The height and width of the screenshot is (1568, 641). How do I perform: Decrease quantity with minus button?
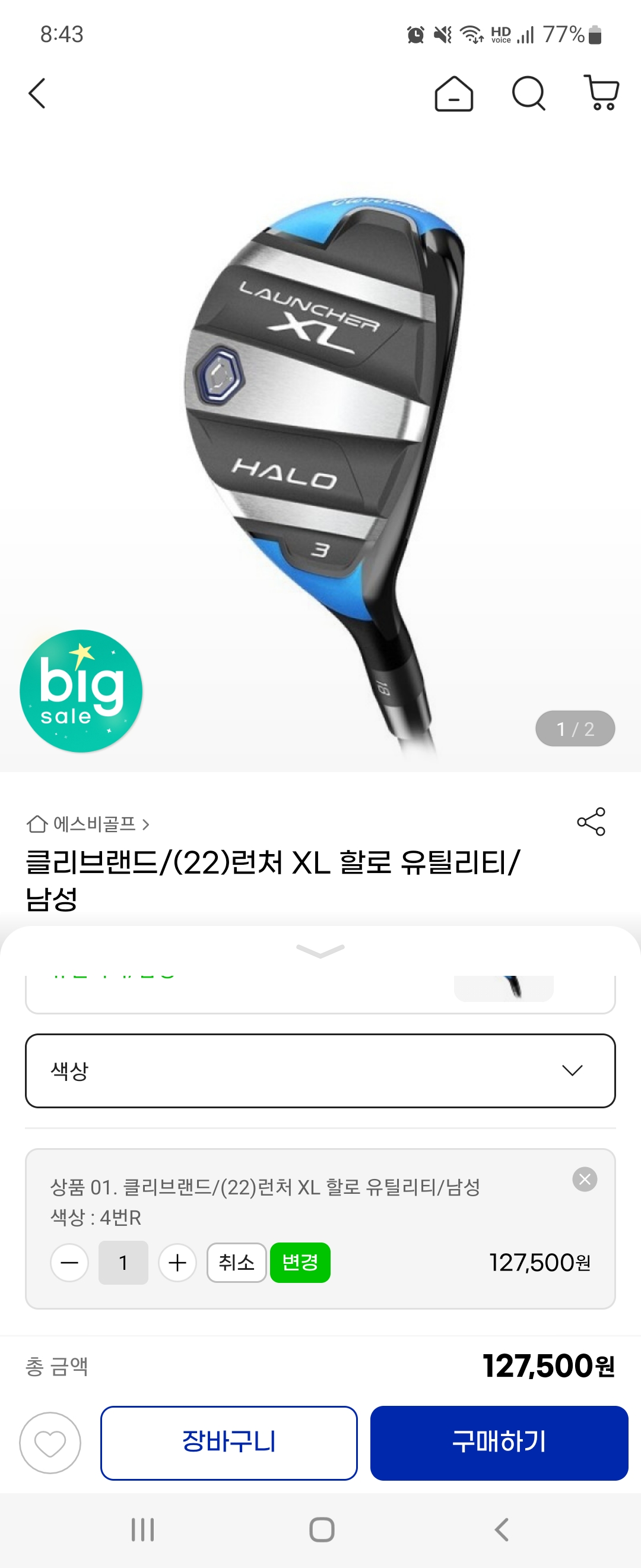point(69,1263)
